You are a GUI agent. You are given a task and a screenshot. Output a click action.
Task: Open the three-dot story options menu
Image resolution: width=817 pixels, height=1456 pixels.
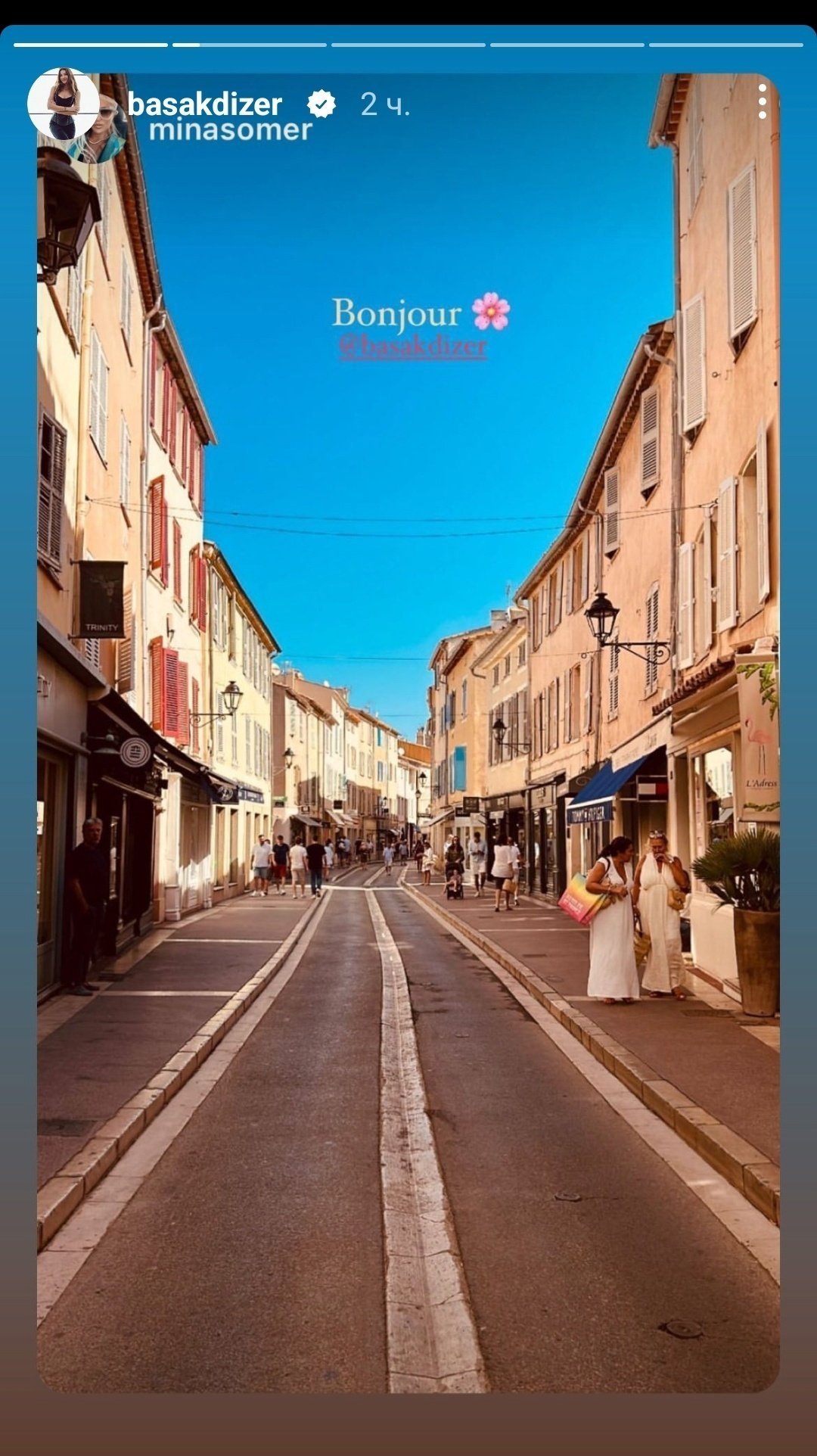click(763, 101)
